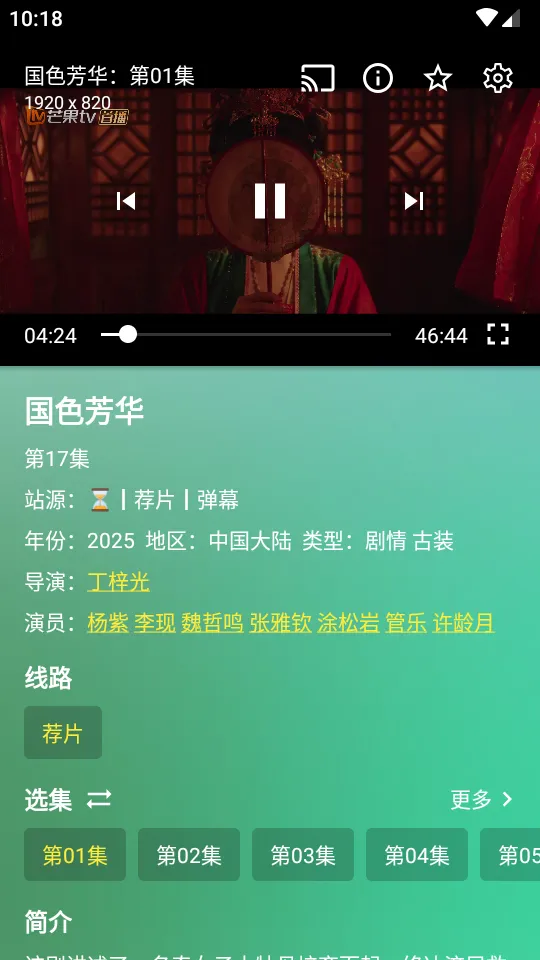540x960 pixels.
Task: Tap the video progress bar
Action: point(246,334)
